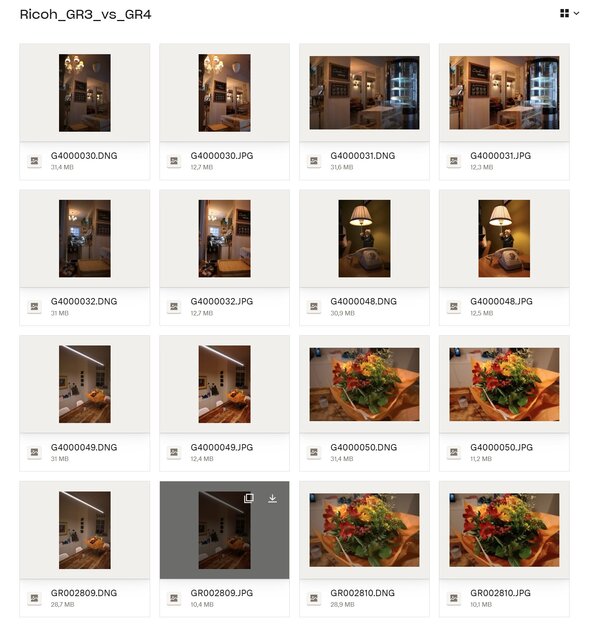Open the G4000032.JPG image
600x630 pixels.
225,239
